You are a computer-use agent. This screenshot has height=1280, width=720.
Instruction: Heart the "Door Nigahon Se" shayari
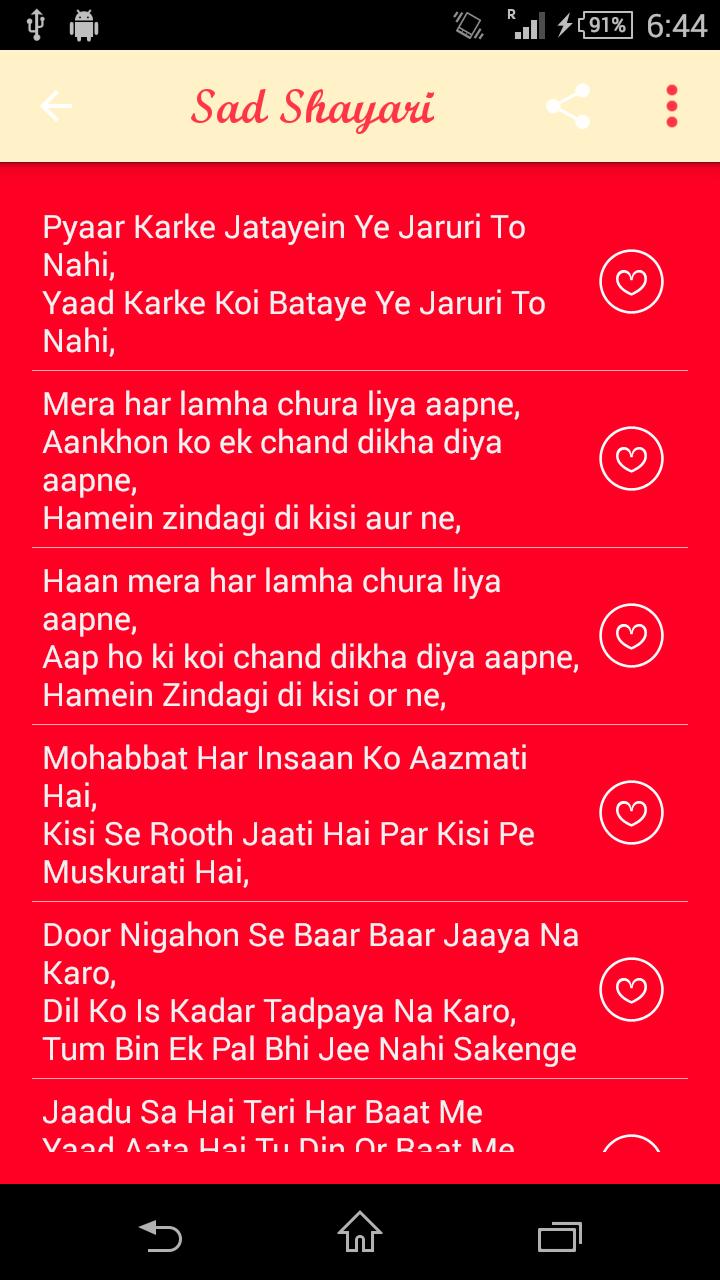pos(631,990)
